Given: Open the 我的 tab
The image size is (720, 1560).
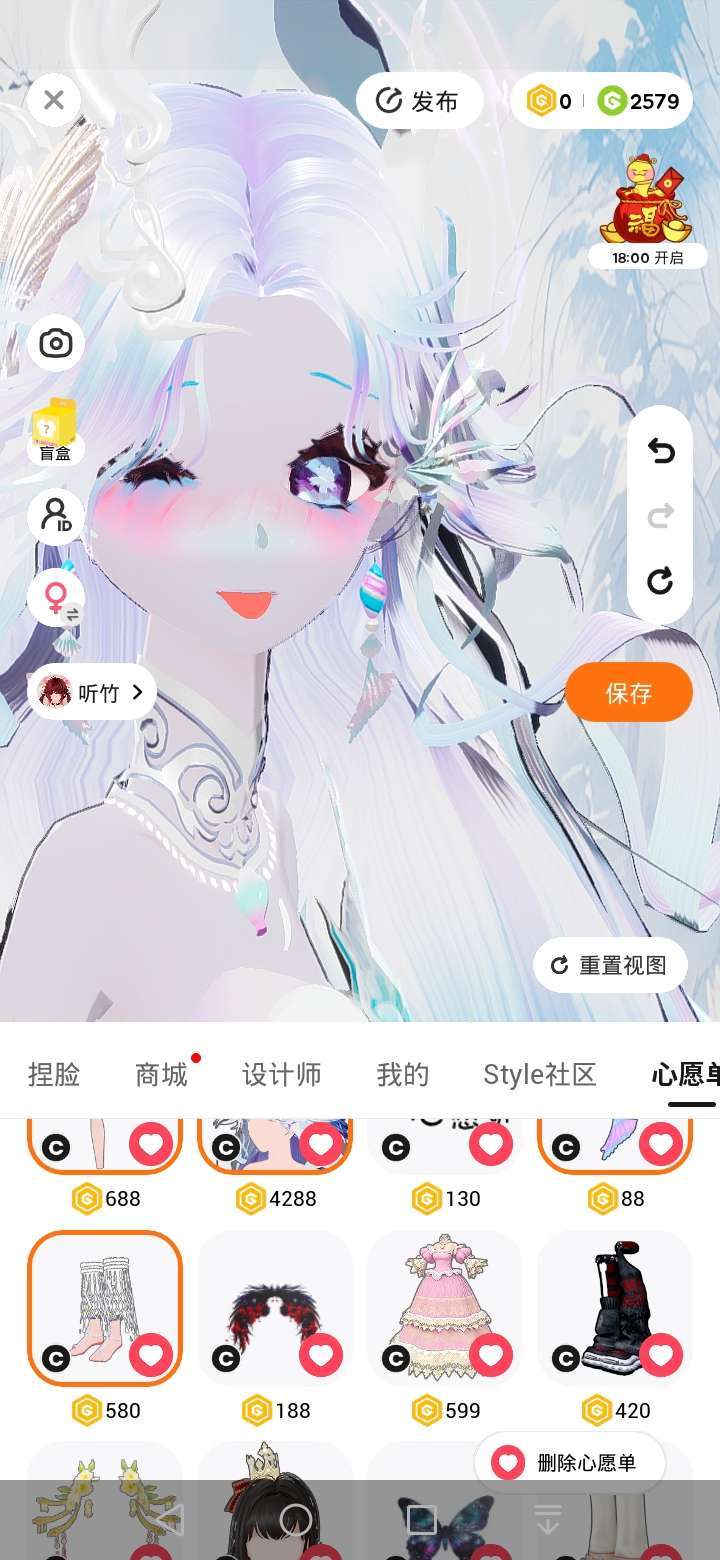Looking at the screenshot, I should [403, 1075].
